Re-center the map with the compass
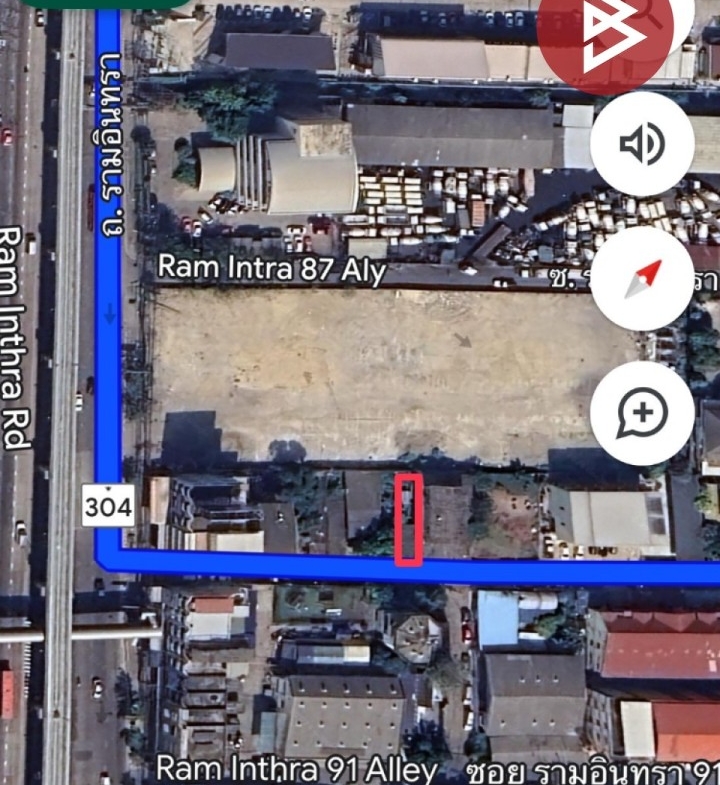The image size is (720, 785). point(642,279)
